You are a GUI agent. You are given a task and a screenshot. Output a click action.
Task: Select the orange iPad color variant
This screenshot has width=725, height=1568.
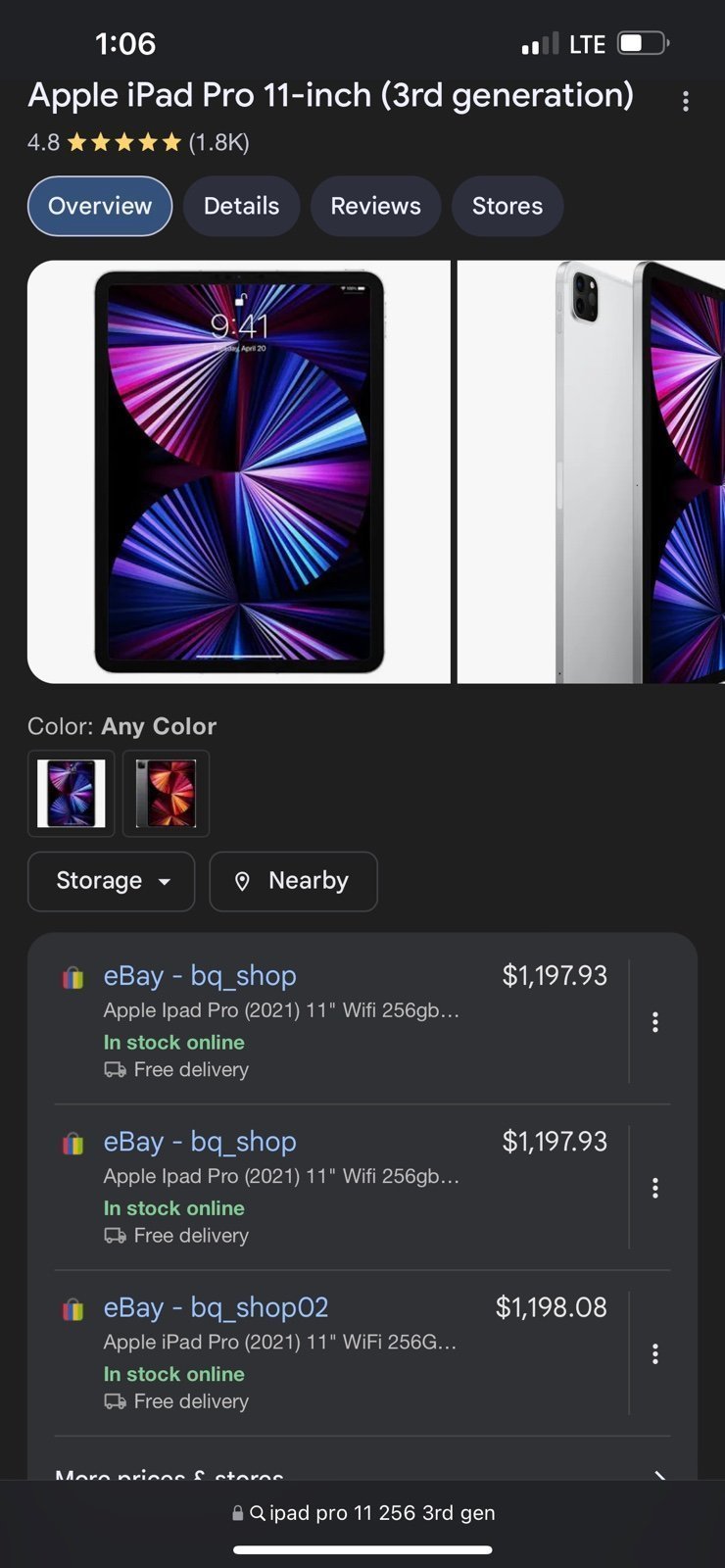pos(166,793)
